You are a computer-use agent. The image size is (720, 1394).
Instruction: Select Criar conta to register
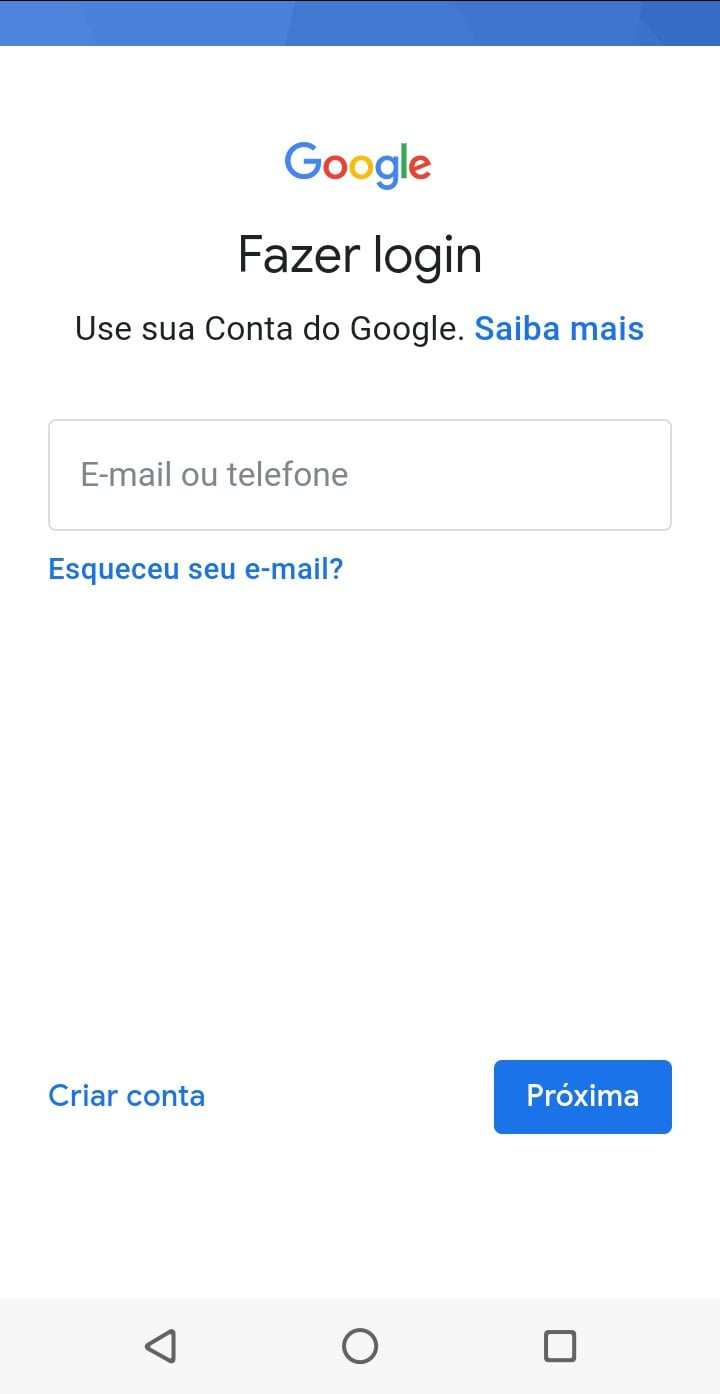point(126,1096)
